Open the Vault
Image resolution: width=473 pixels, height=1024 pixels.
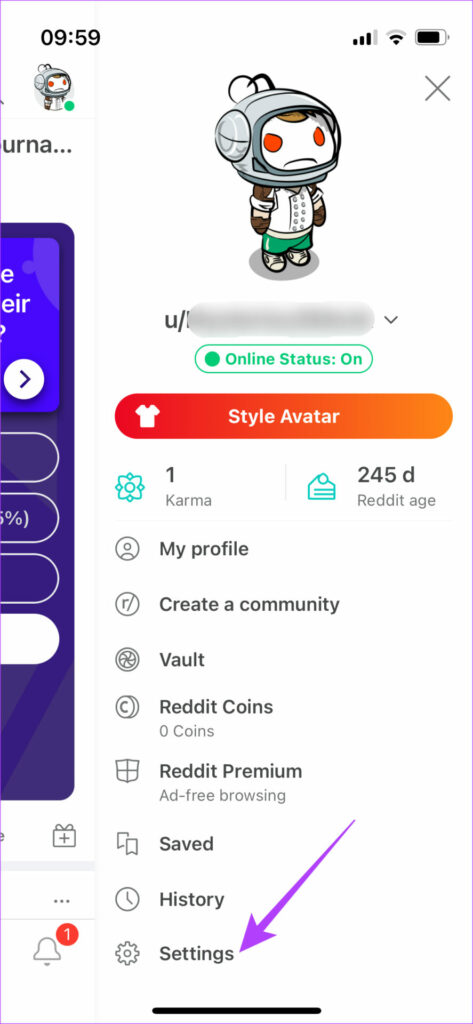click(284, 660)
